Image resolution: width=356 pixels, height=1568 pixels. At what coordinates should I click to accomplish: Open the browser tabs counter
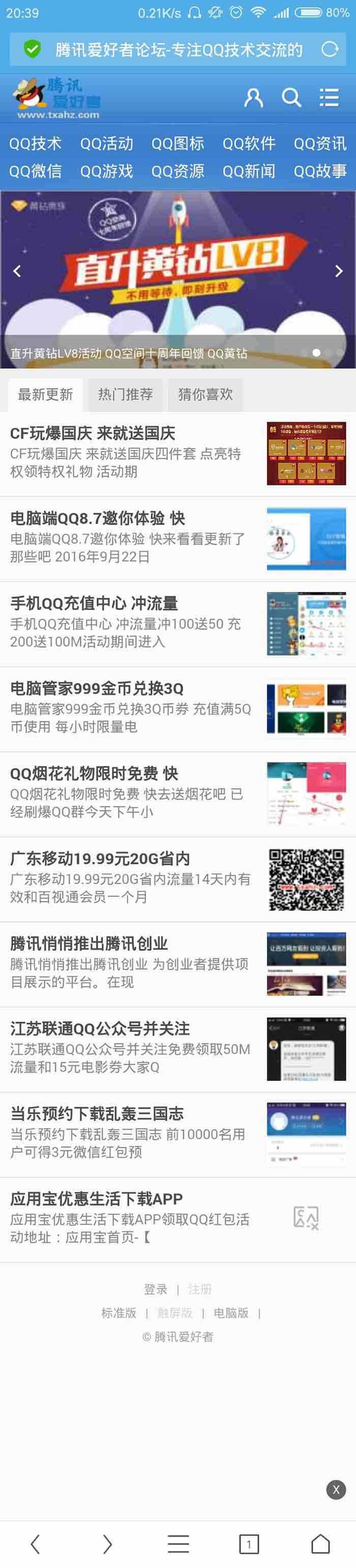[x=249, y=1544]
